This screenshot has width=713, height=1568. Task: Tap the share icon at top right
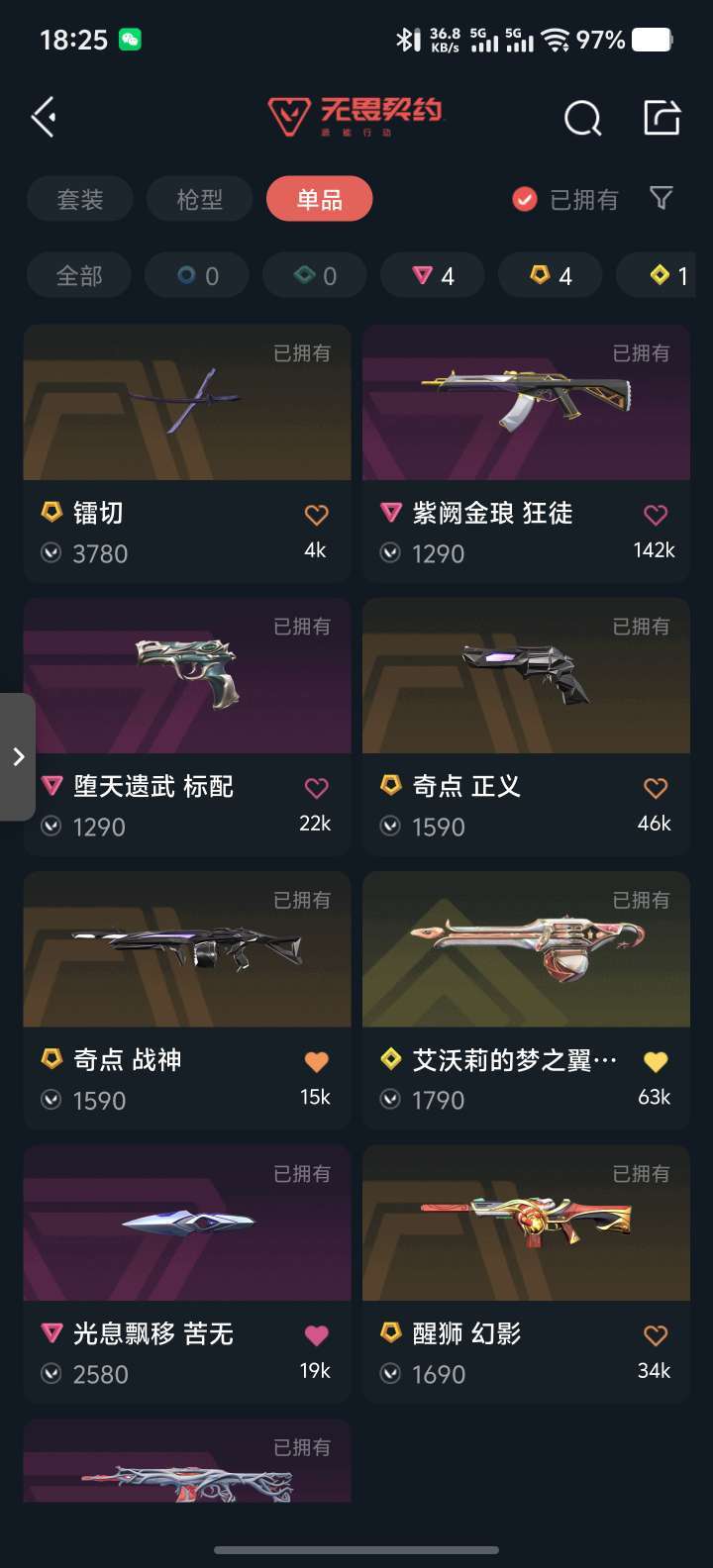click(x=661, y=116)
